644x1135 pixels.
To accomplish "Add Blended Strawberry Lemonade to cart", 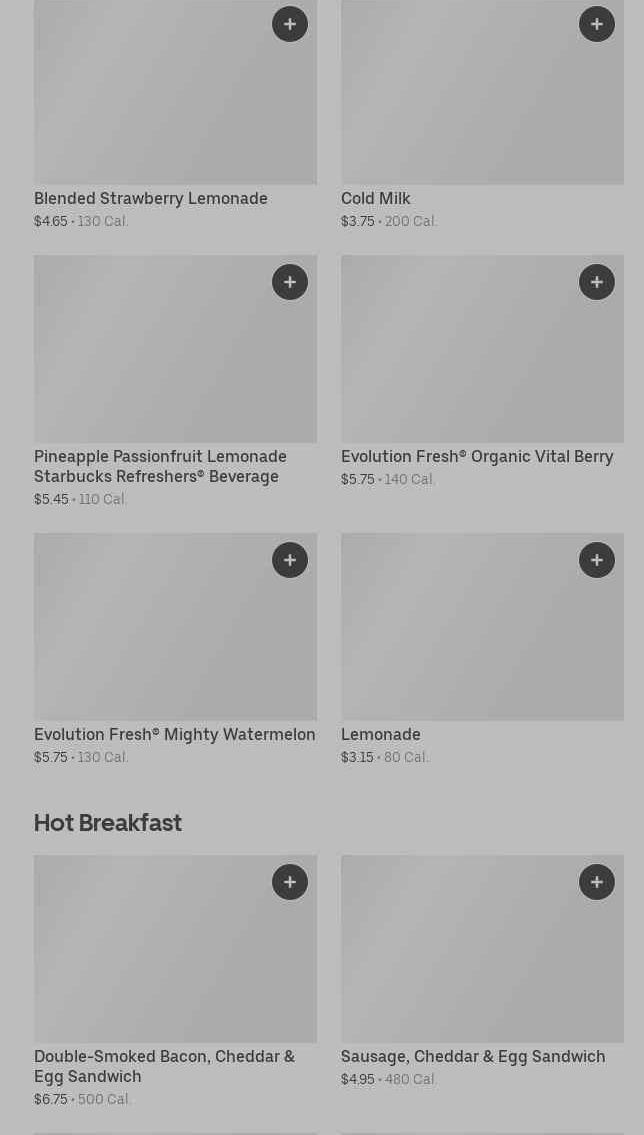I will [x=290, y=24].
